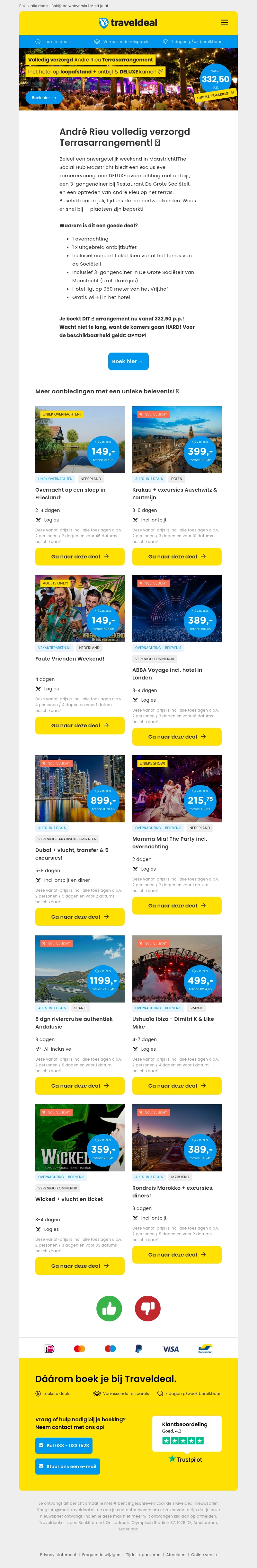The image size is (257, 1568).
Task: Tap the blue 'Boek hier →' button below the description
Action: (x=128, y=361)
